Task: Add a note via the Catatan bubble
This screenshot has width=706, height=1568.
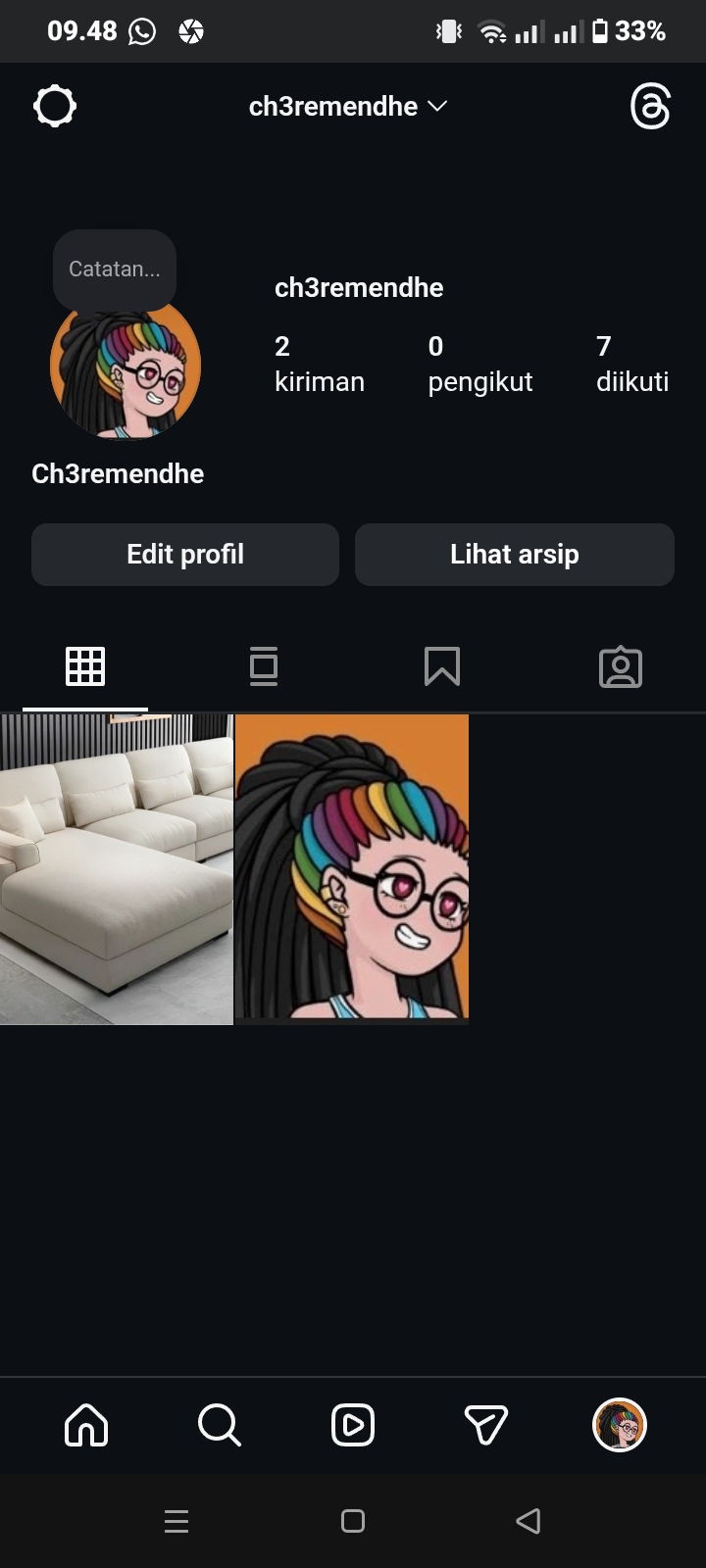Action: (x=115, y=269)
